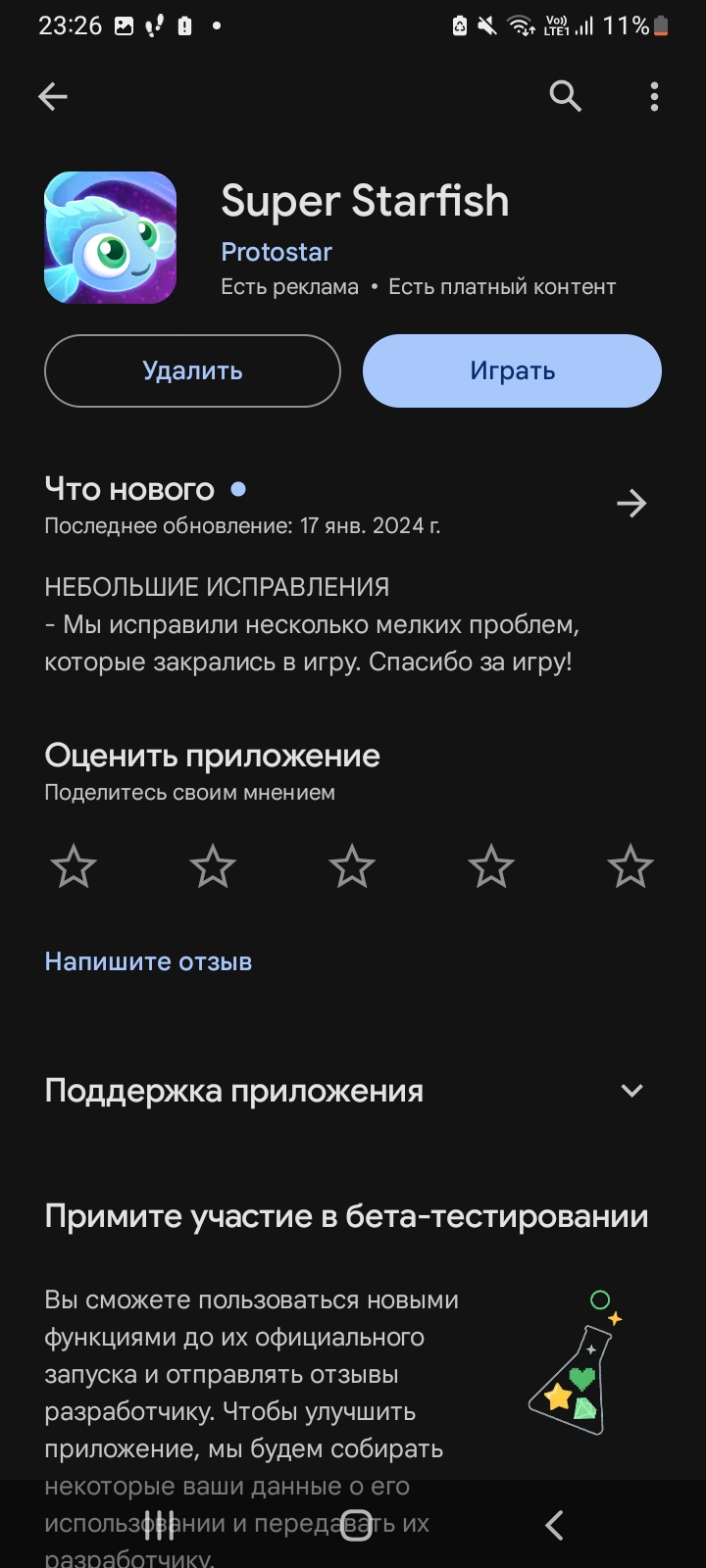Tap Напишите отзыв to write a review
Image resolution: width=706 pixels, height=1568 pixels.
coord(147,961)
